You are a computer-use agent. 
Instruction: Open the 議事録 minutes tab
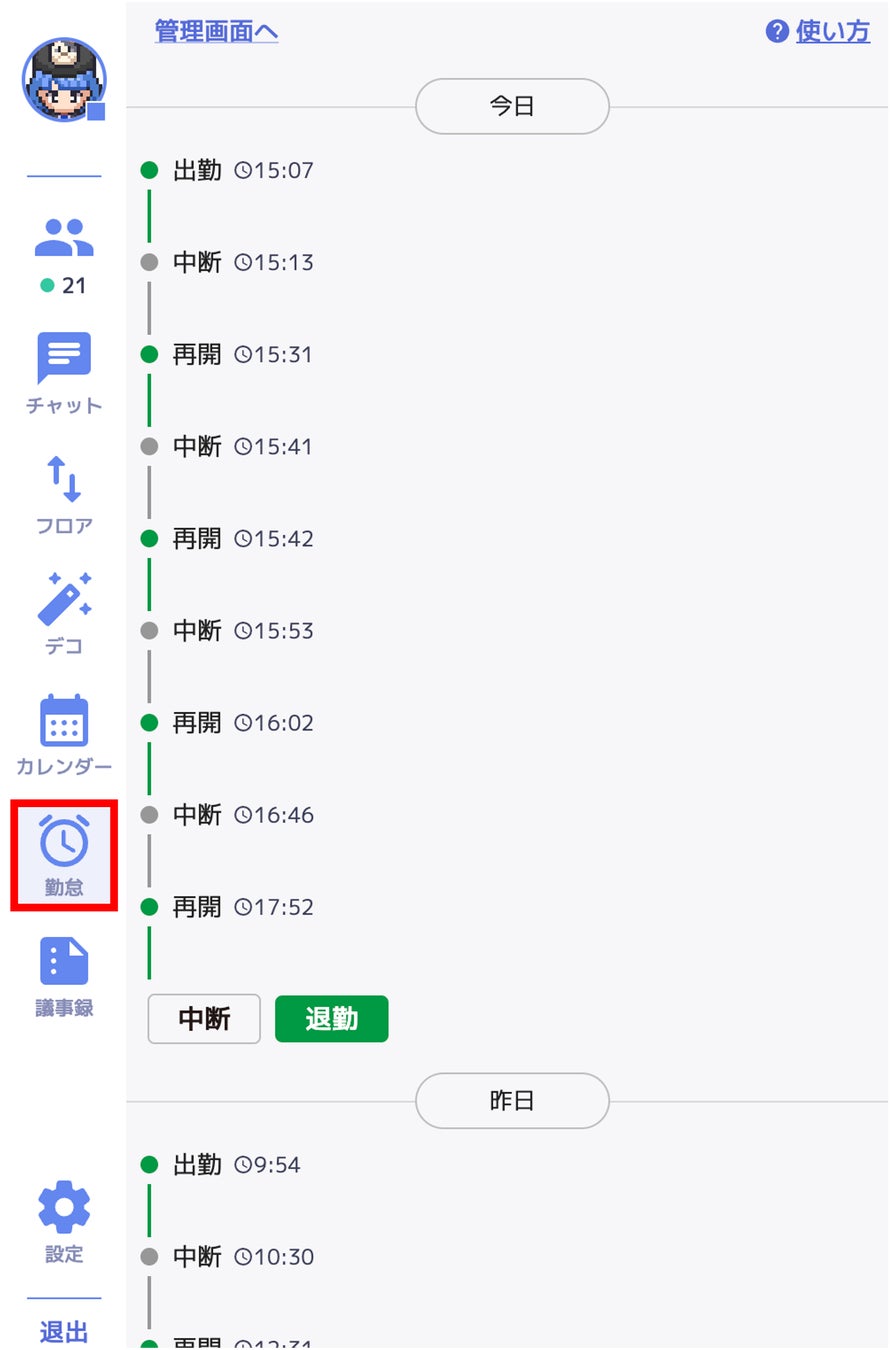[x=64, y=977]
